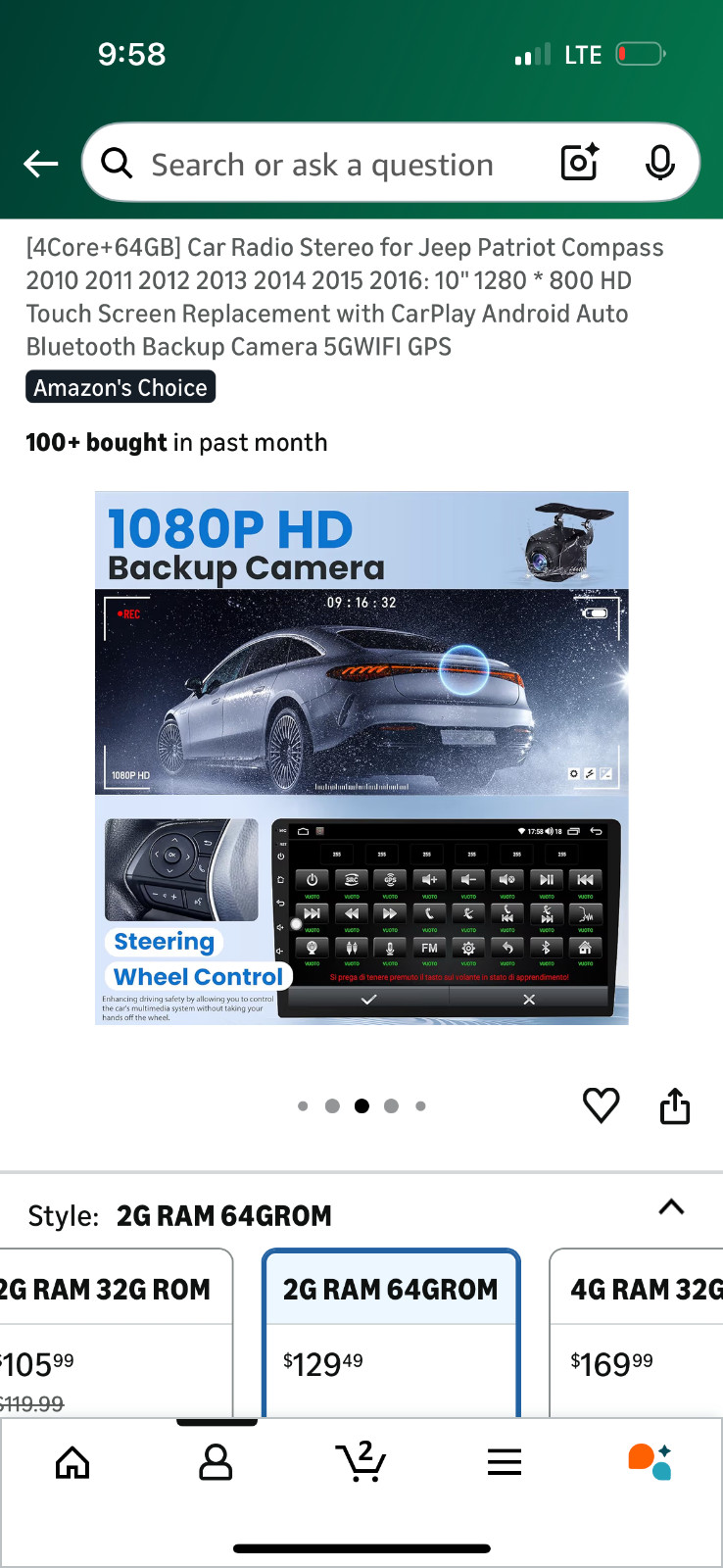The width and height of the screenshot is (723, 1568).
Task: Choose the 2G RAM 64GROM style
Action: [391, 1333]
